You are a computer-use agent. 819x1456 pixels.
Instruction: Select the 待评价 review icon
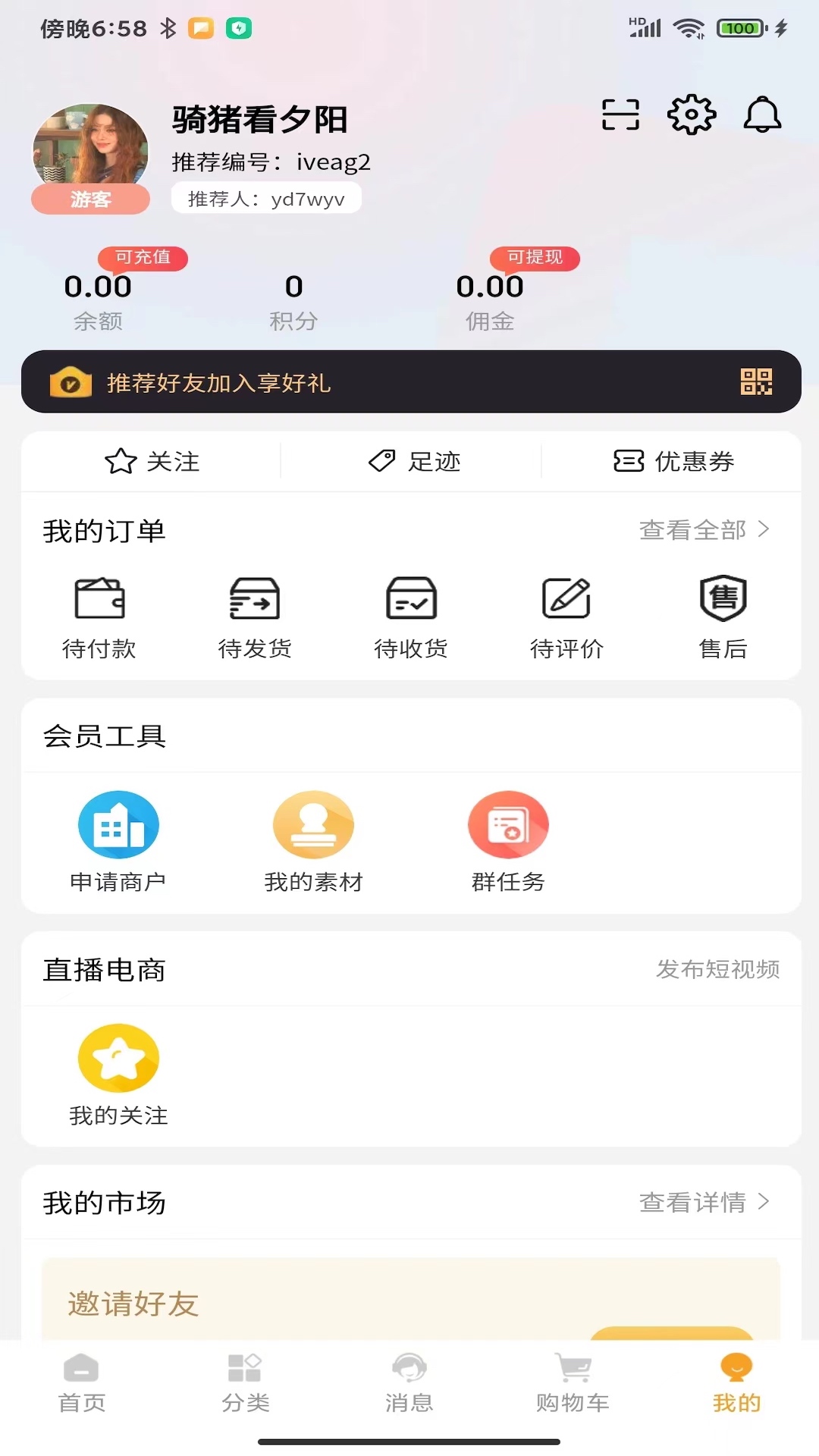coord(566,614)
